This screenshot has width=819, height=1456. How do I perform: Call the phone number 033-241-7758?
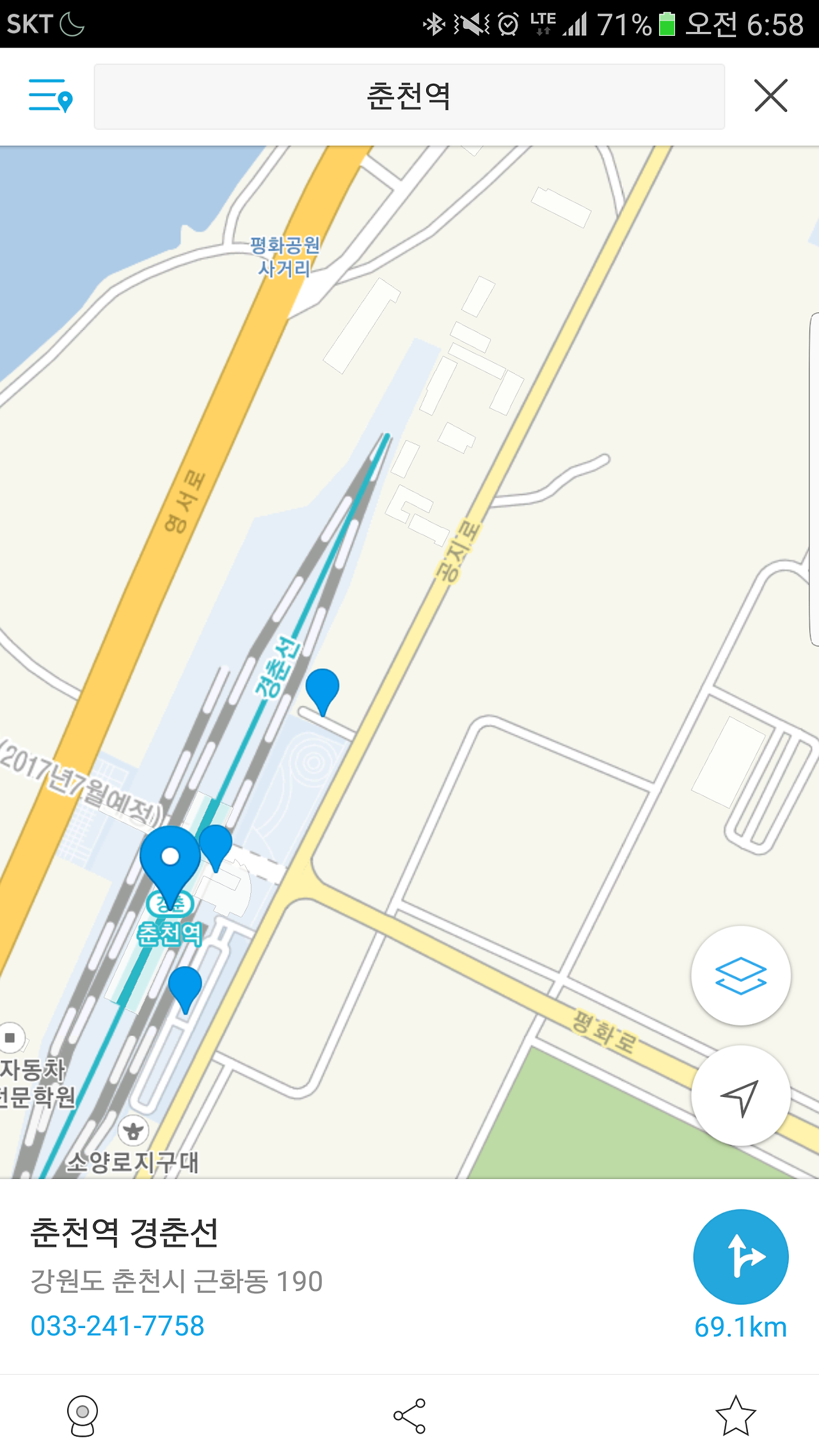coord(118,1326)
